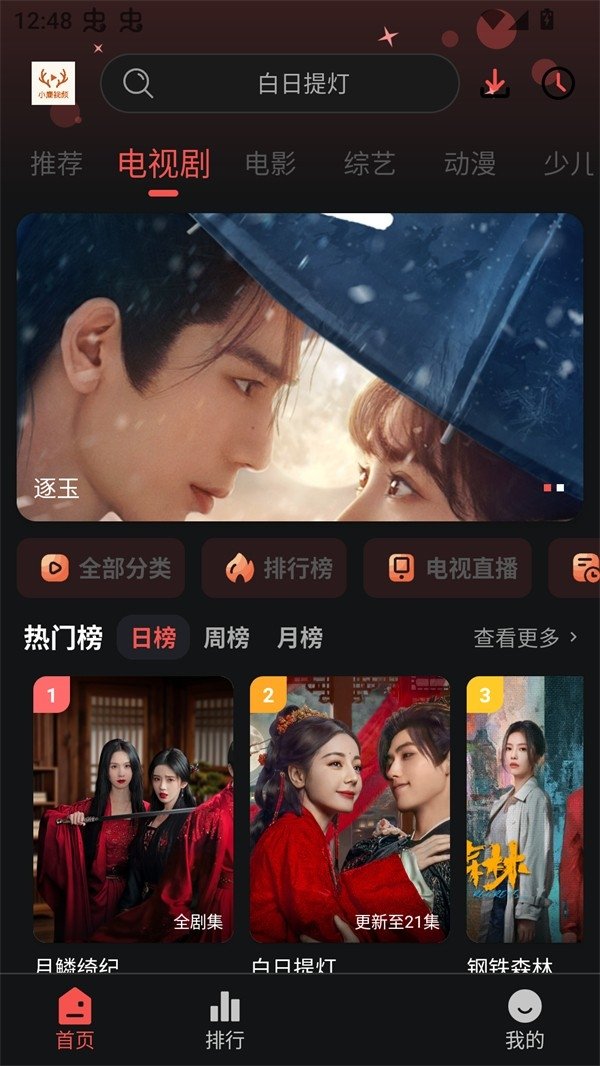Open the 逐玉 banner

(300, 367)
